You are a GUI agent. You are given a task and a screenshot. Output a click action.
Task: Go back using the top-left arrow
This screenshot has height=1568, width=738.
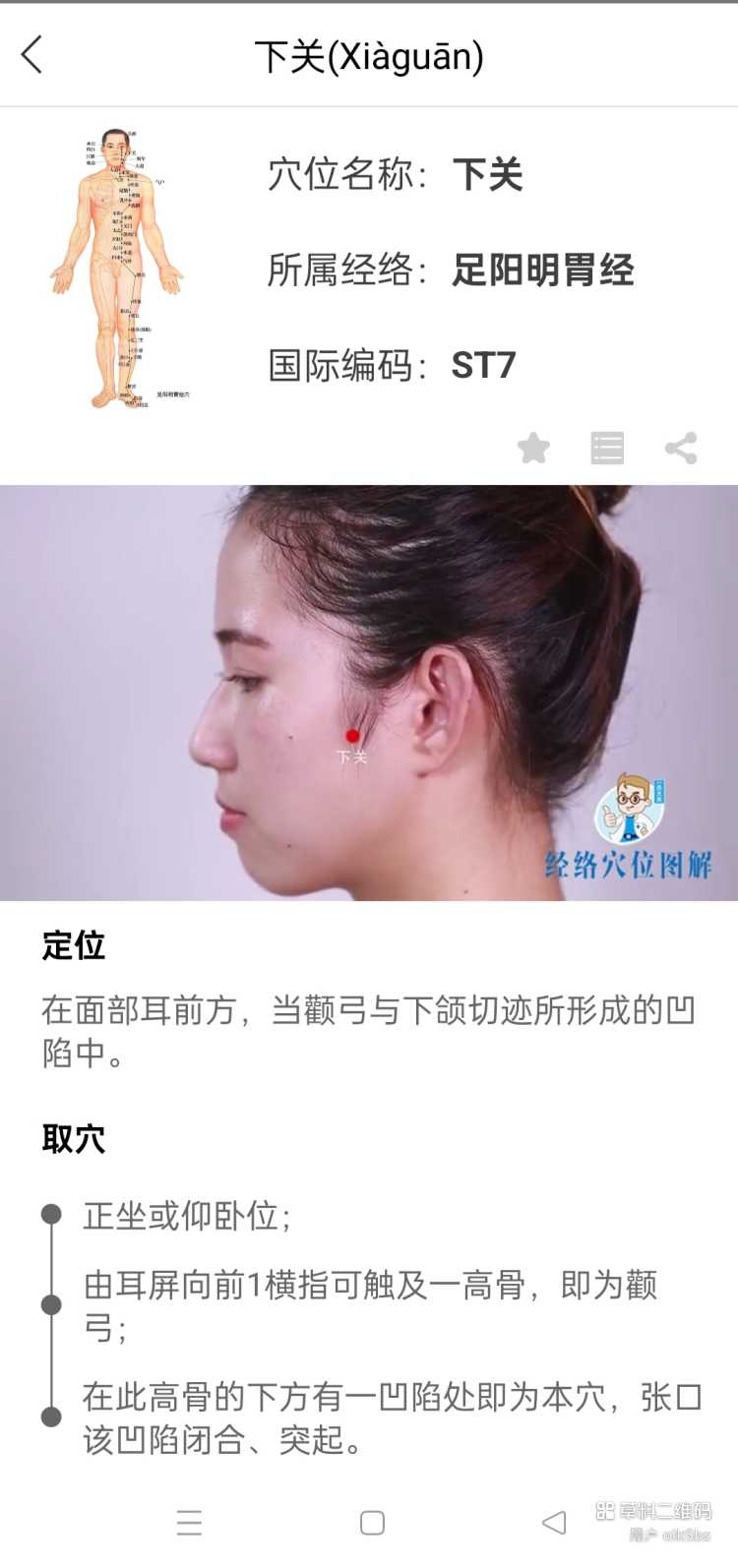tap(32, 55)
